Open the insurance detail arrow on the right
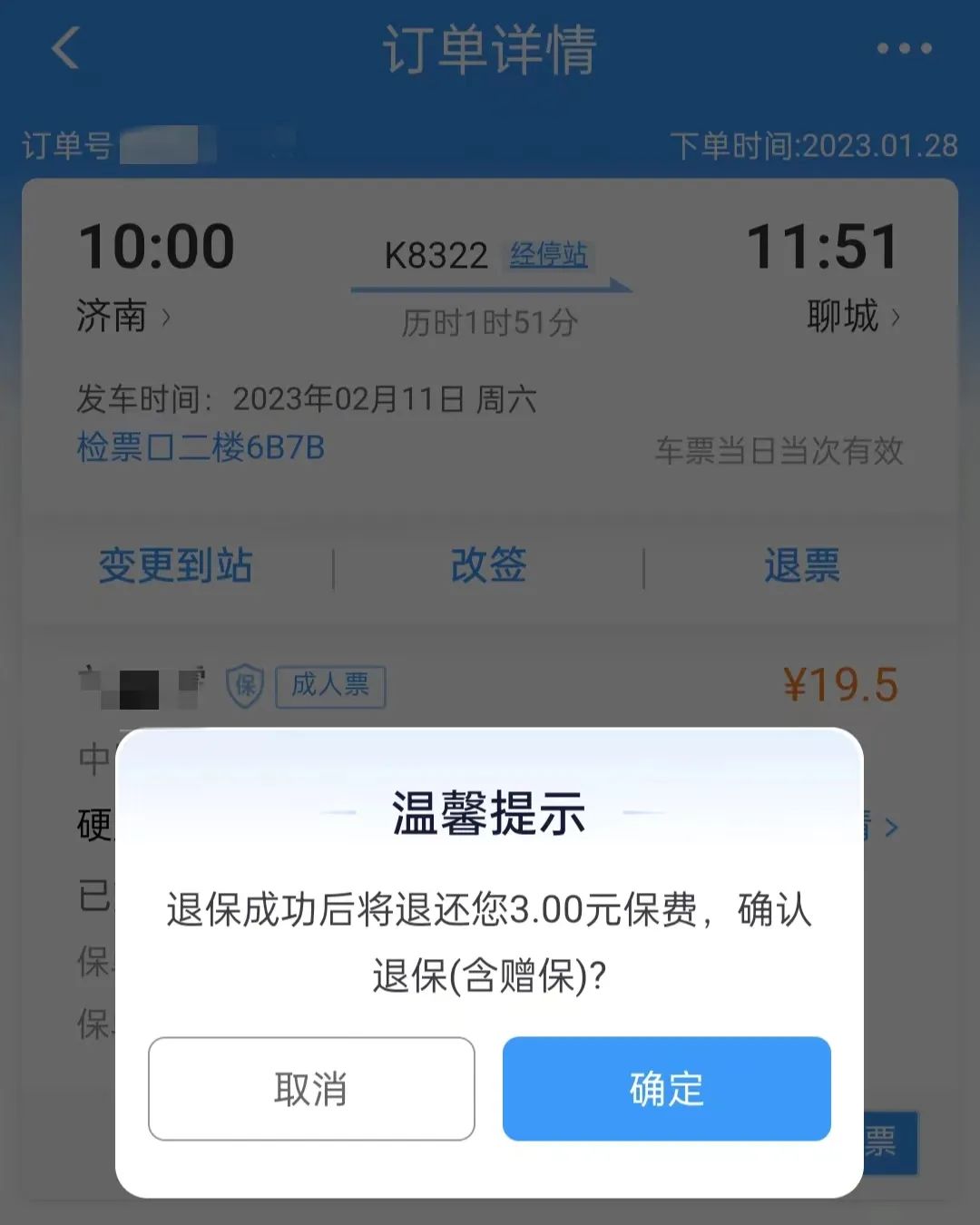Viewport: 980px width, 1225px height. 892,827
